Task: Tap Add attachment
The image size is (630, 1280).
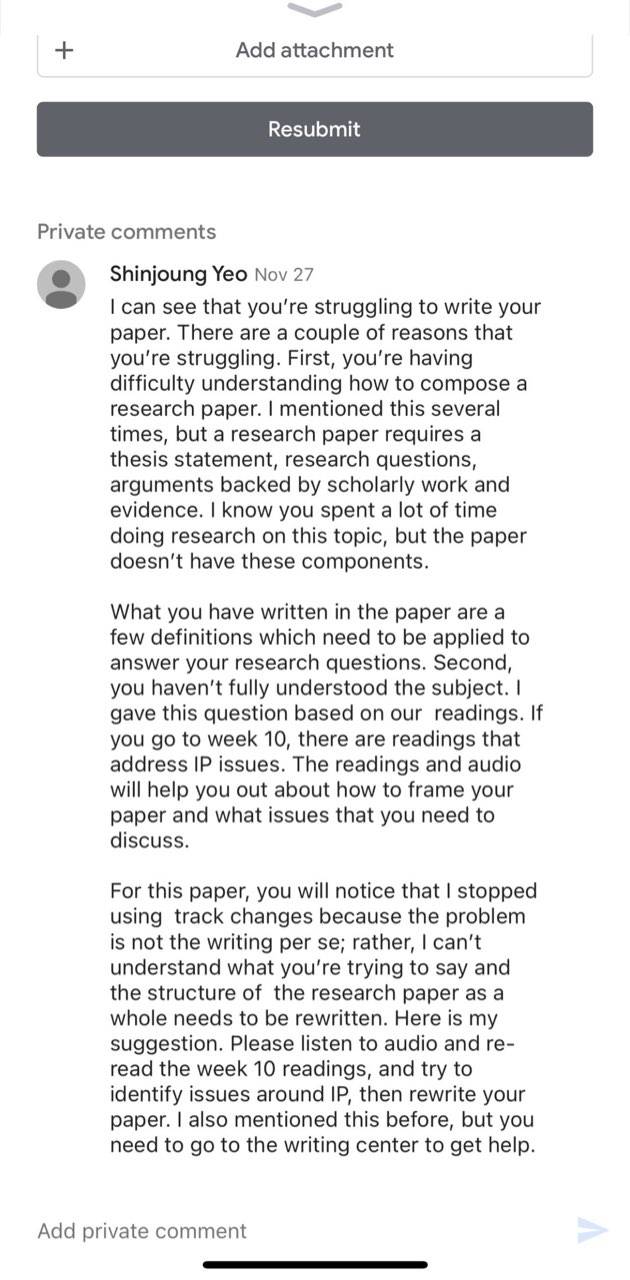Action: (314, 50)
